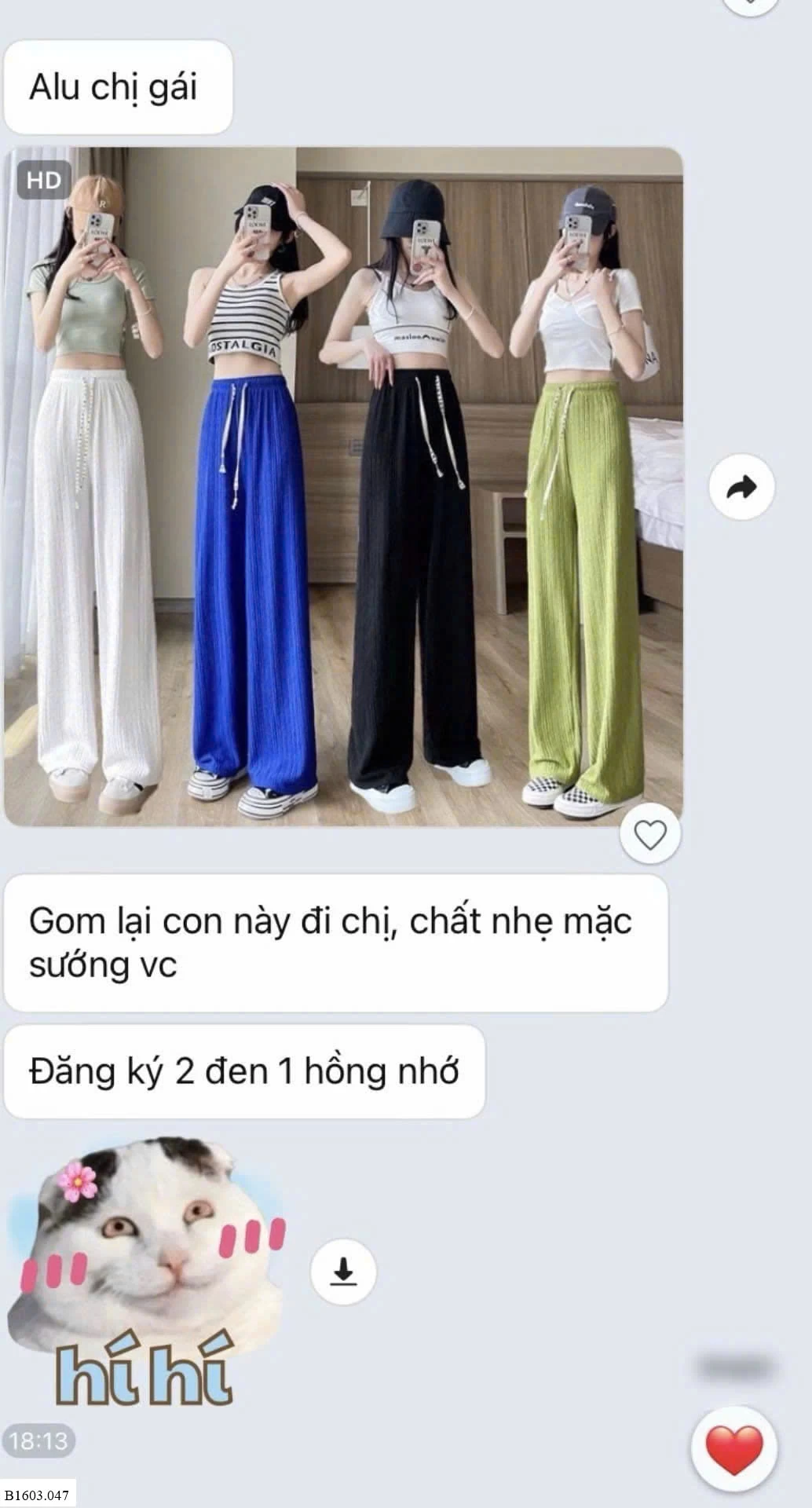
Task: React to the photo with the heart outline
Action: (650, 834)
